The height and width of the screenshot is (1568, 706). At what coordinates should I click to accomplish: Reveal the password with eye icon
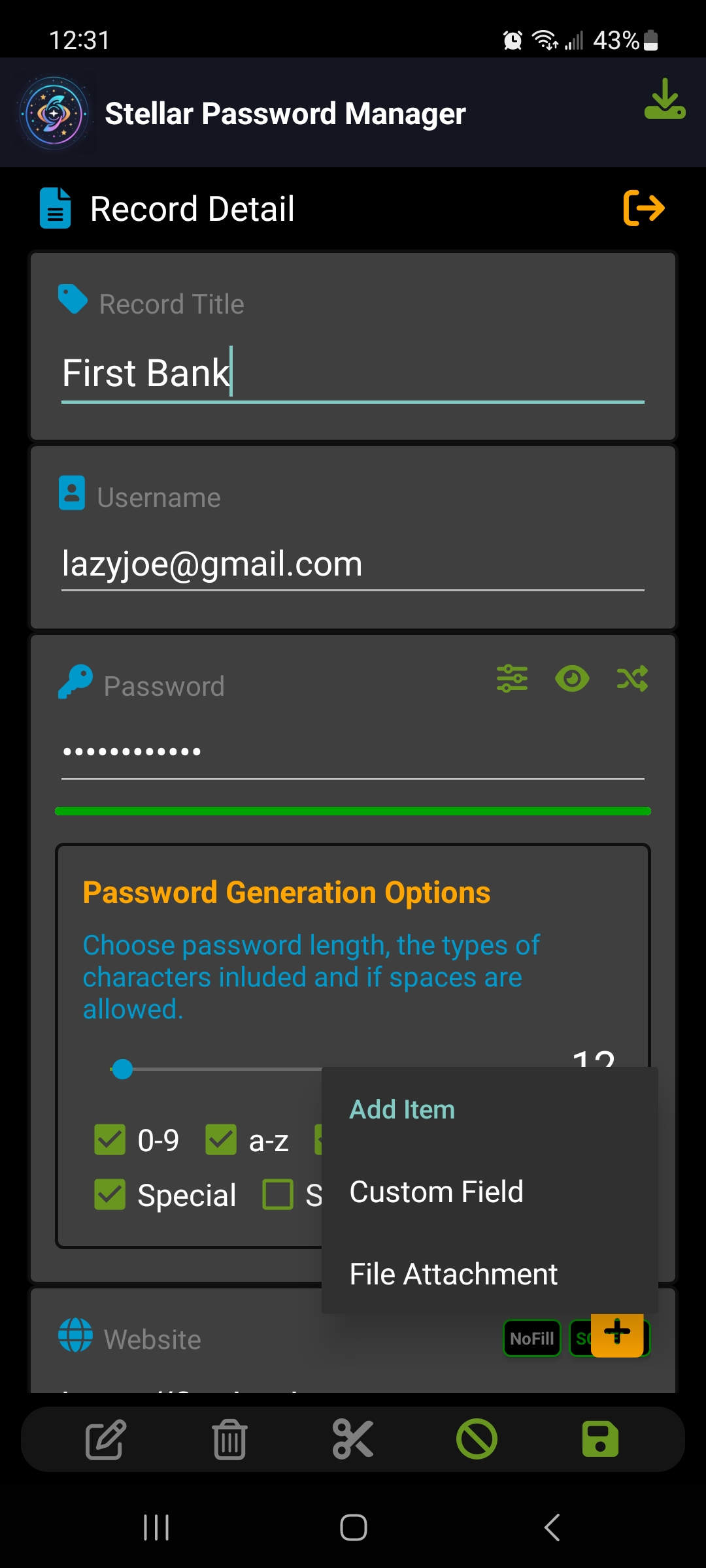pos(572,678)
